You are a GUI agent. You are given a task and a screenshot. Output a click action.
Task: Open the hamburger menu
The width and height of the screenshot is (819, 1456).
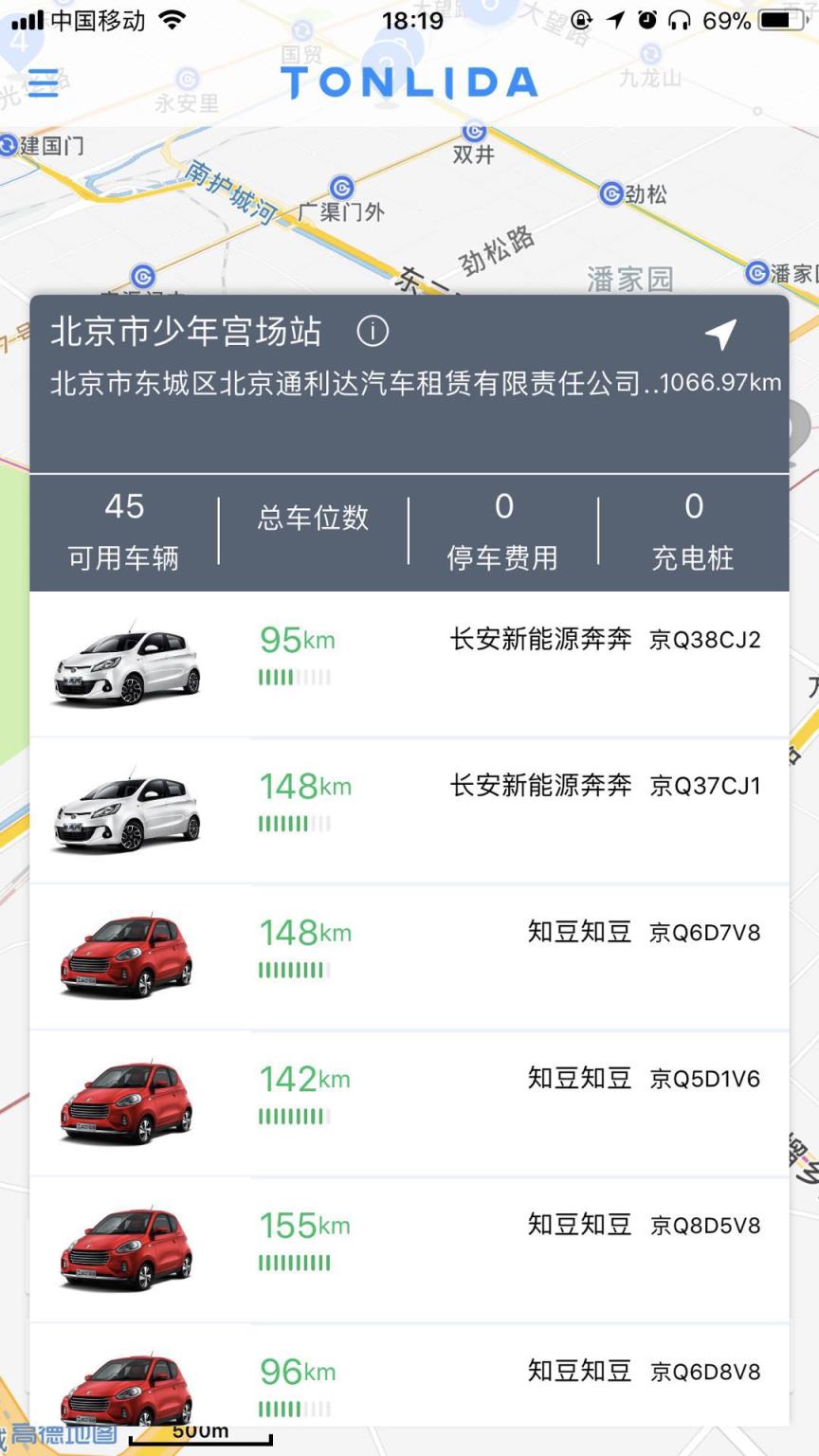(40, 83)
